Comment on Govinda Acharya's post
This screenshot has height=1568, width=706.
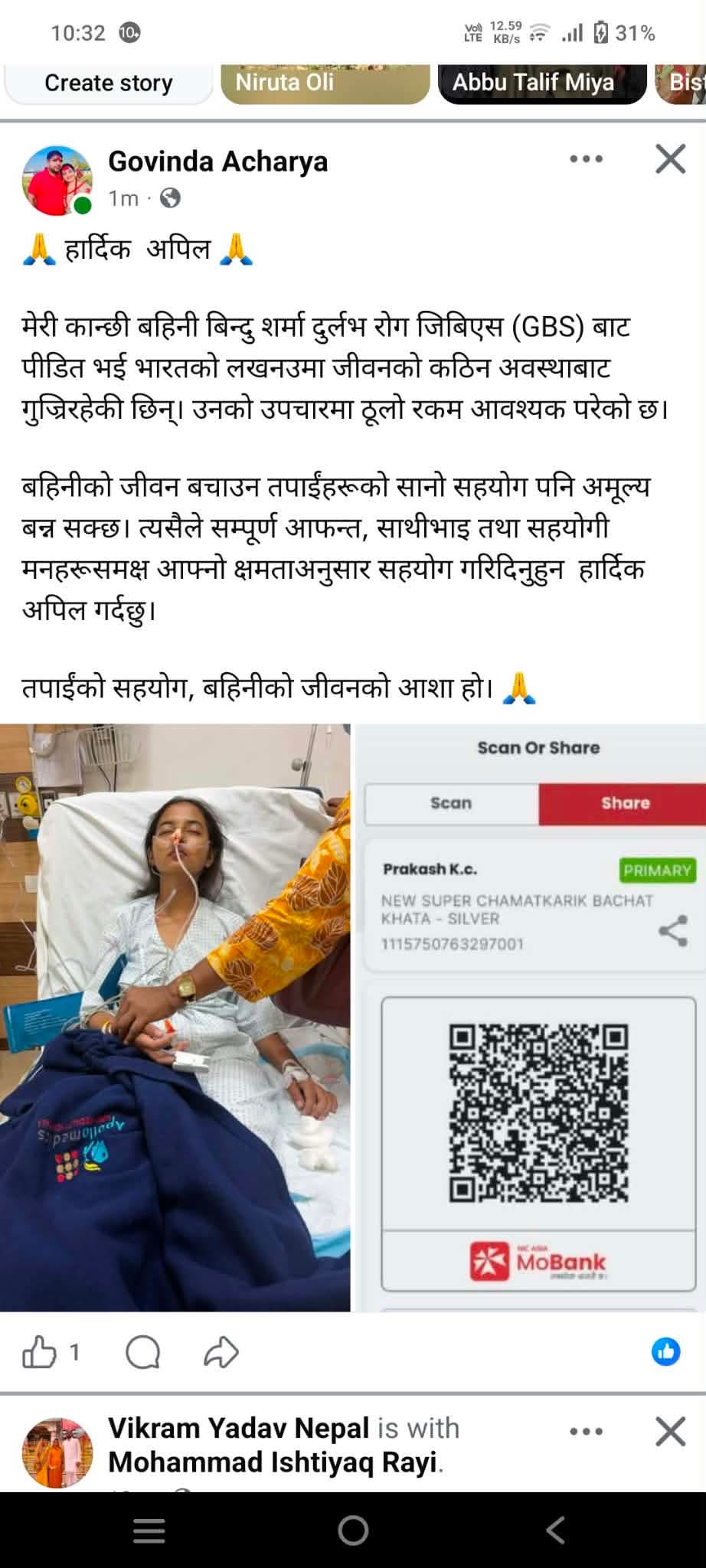coord(143,1352)
